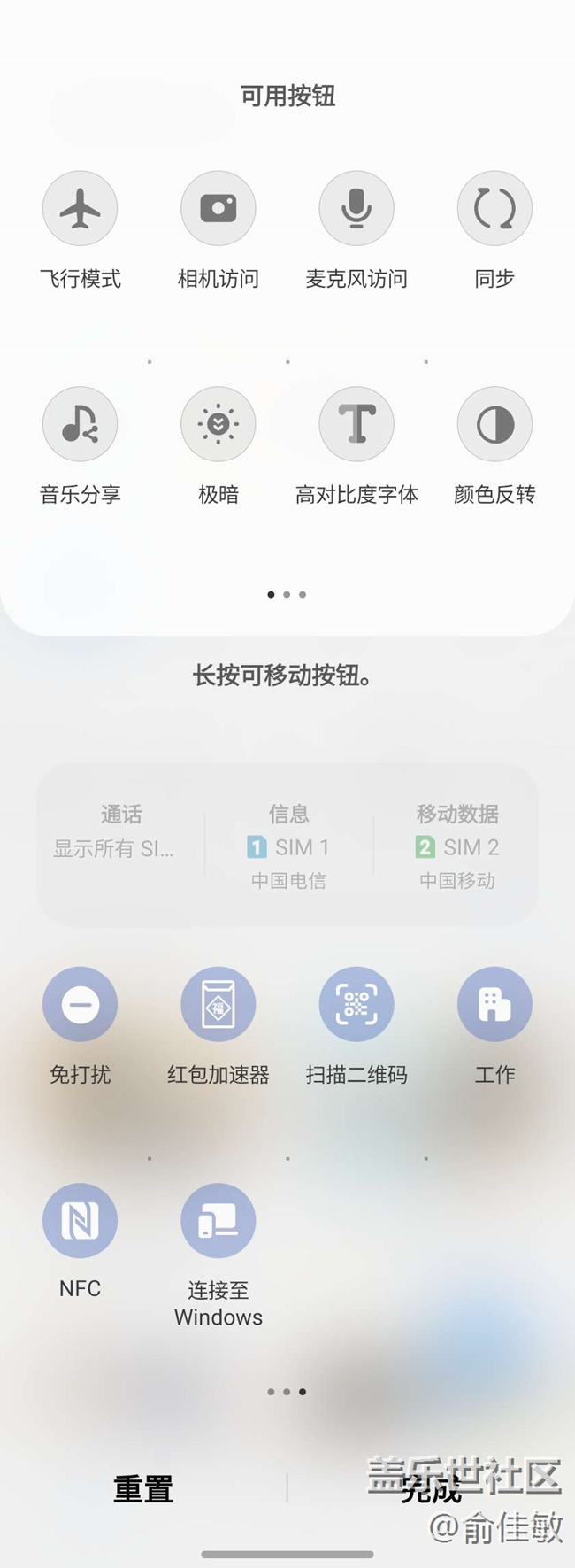Tap the 扫描二维码 QR scanner button
The height and width of the screenshot is (1568, 575).
tap(356, 1005)
